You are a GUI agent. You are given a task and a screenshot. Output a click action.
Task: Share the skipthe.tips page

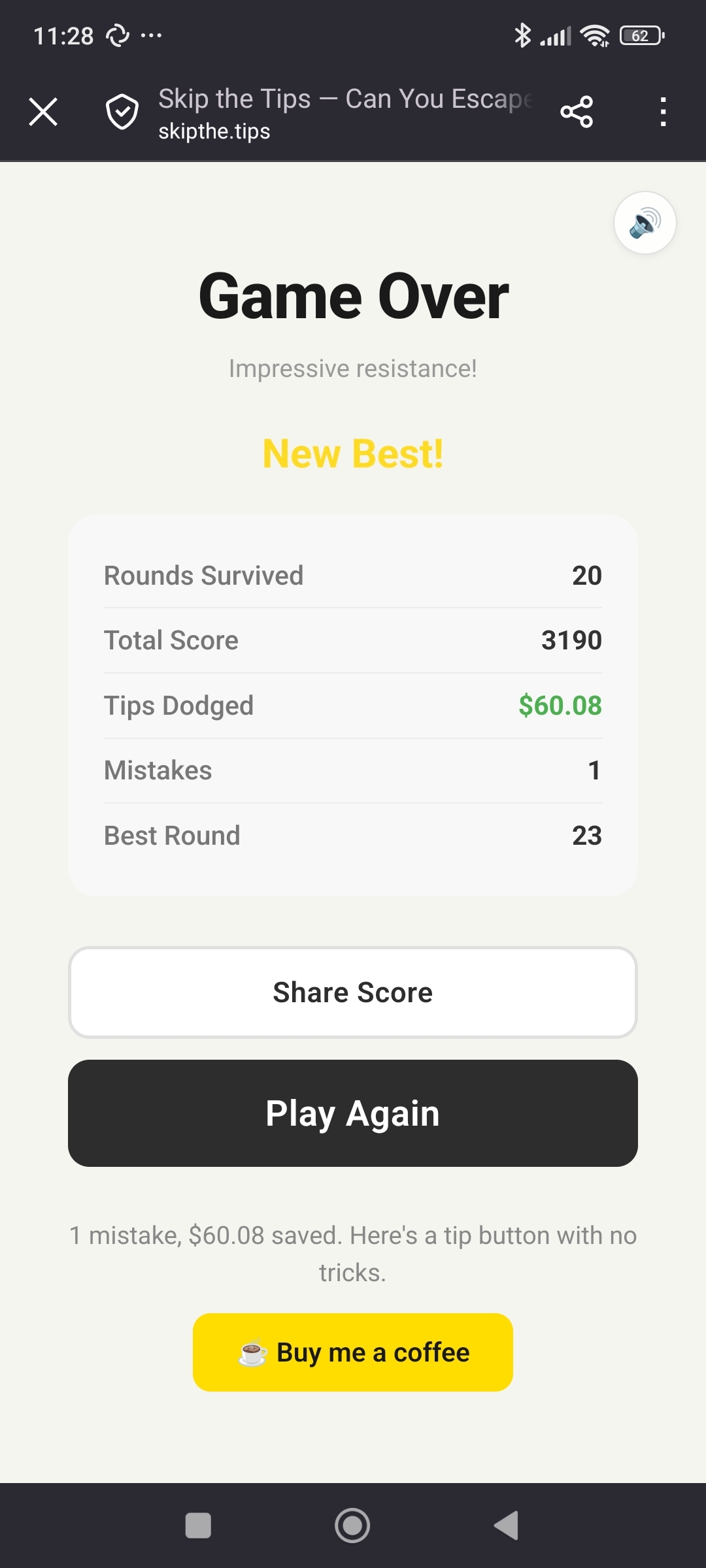pyautogui.click(x=577, y=112)
